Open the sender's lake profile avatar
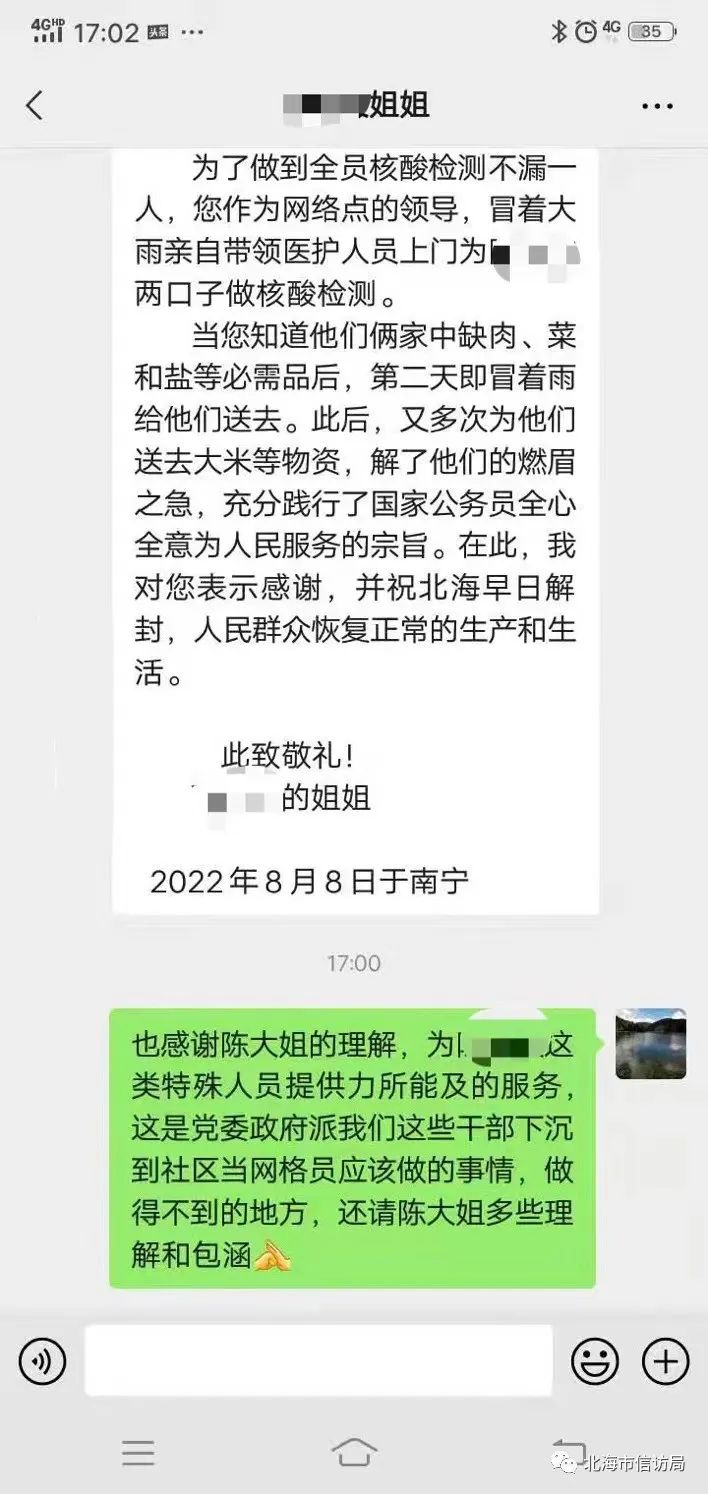 click(650, 1043)
